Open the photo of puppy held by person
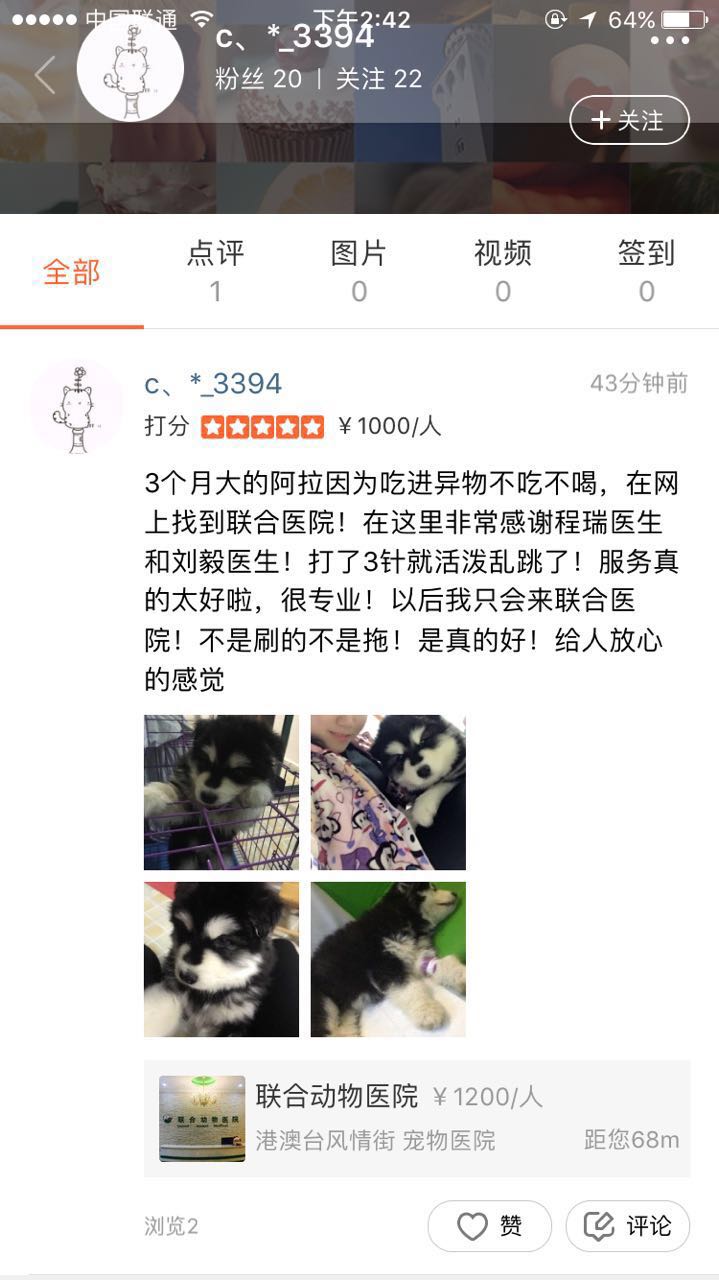Image resolution: width=719 pixels, height=1280 pixels. coord(388,792)
